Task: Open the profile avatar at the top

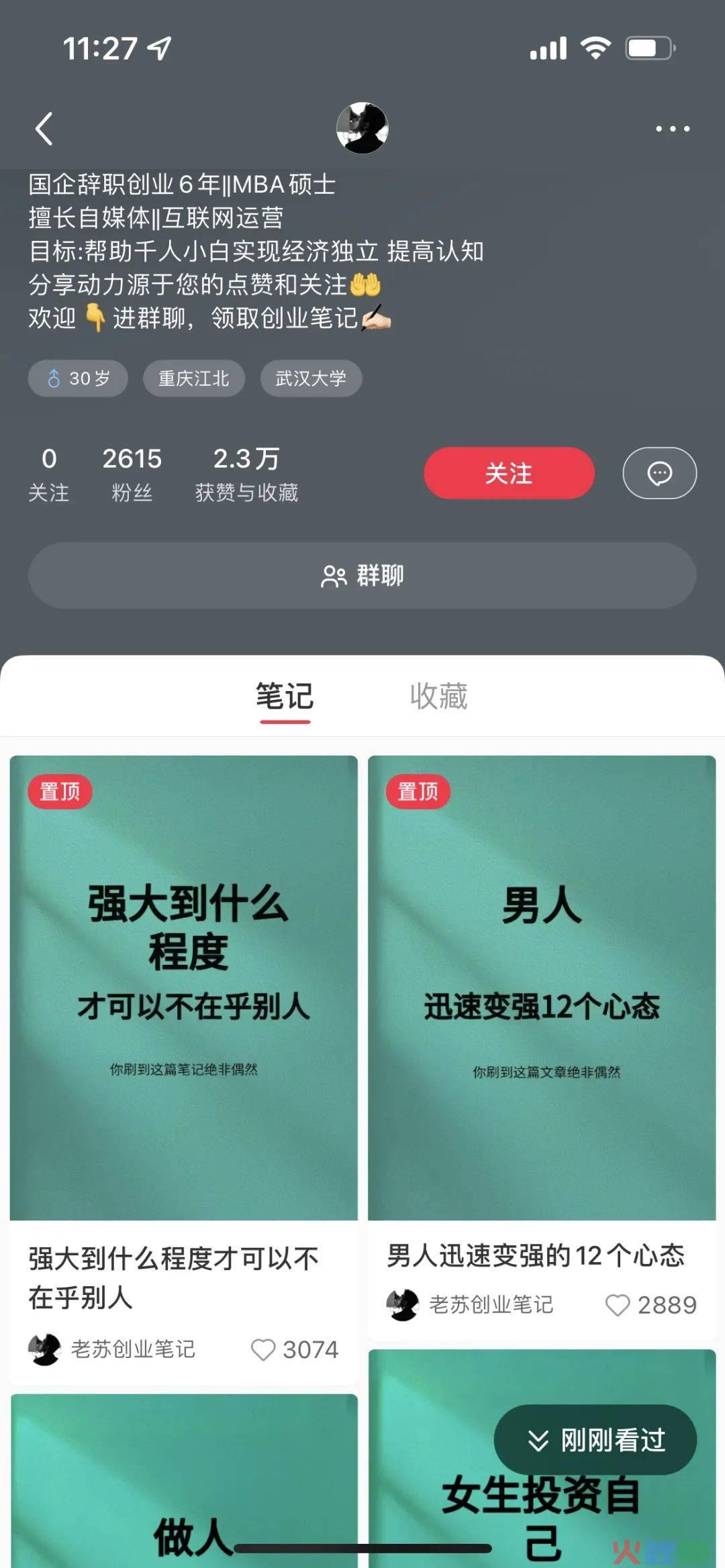Action: pos(362,128)
